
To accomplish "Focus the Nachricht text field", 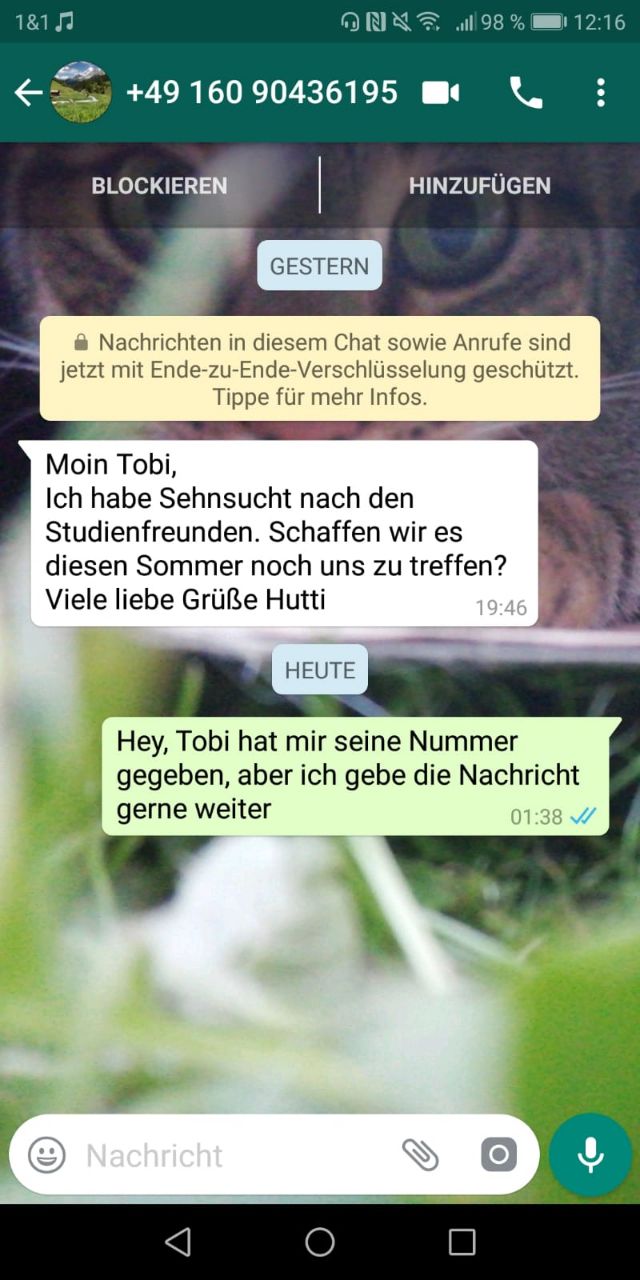I will pyautogui.click(x=230, y=1155).
